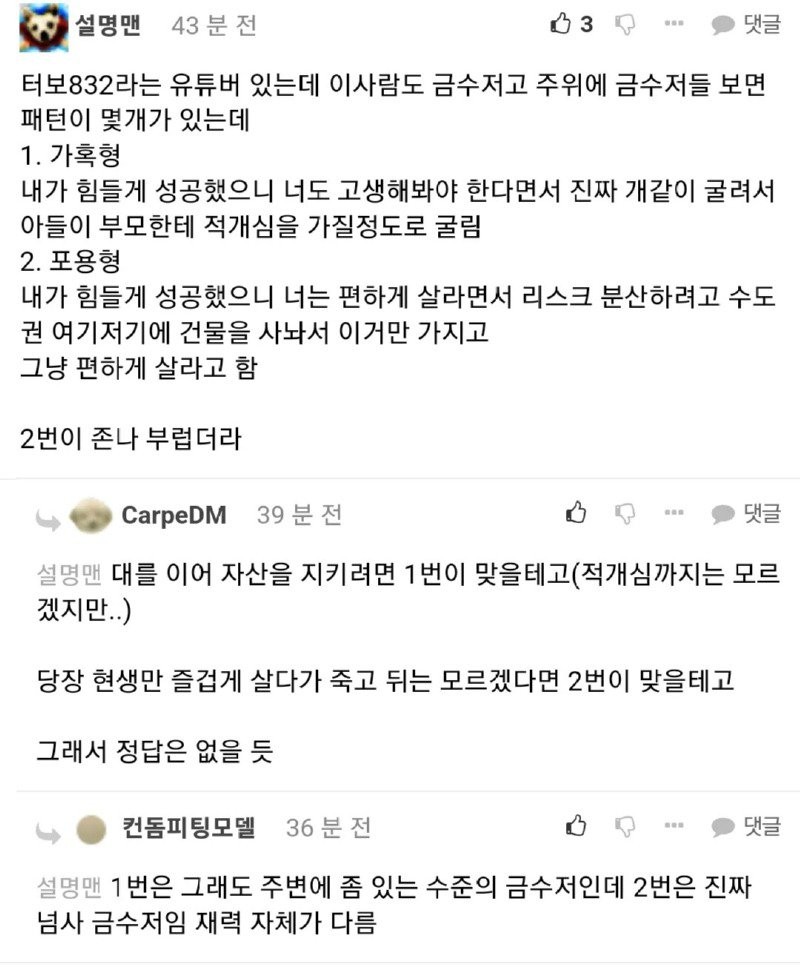Tap 댓글 on CarpeDM's reply
800x972 pixels.
(745, 514)
